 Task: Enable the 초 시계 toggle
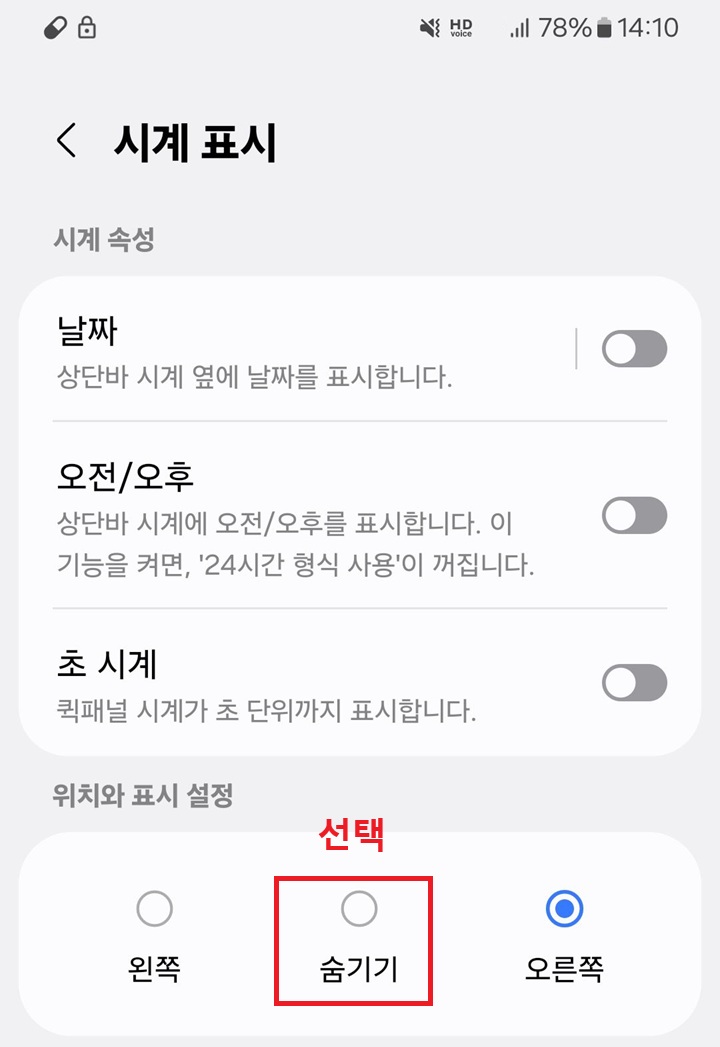[x=634, y=681]
